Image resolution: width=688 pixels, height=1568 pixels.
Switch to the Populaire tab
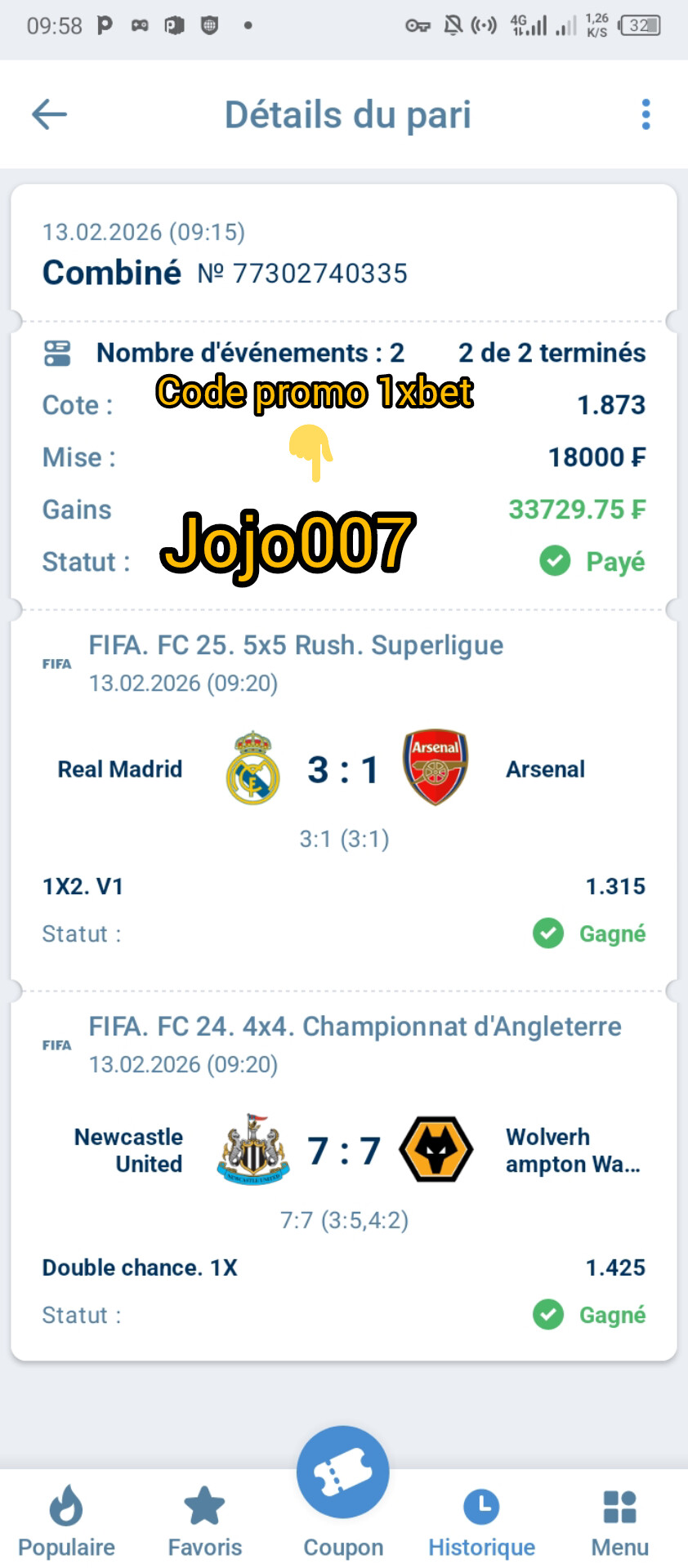66,1521
